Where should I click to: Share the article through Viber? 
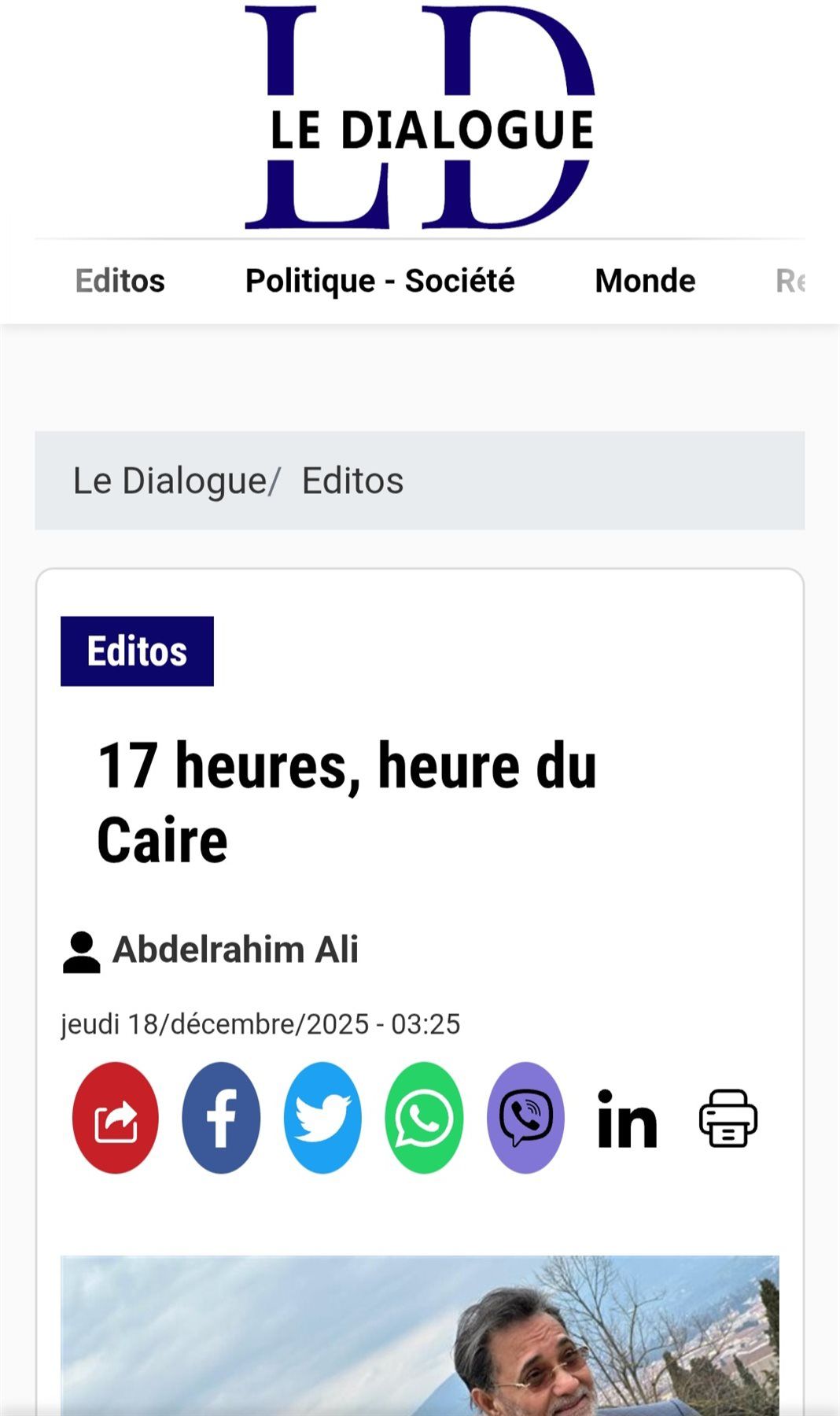click(x=525, y=1118)
